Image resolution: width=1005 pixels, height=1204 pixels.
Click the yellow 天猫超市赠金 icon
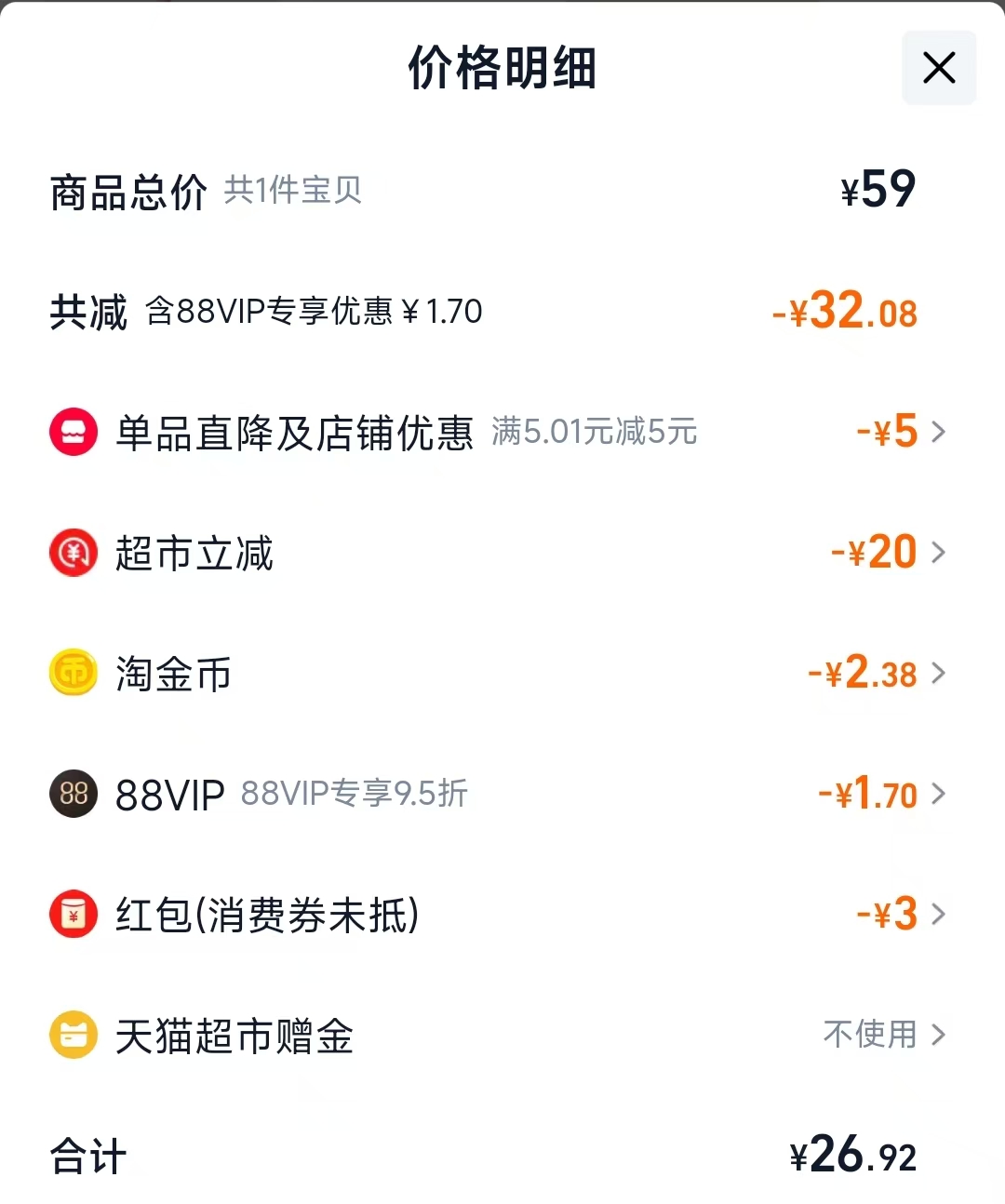pos(73,1034)
